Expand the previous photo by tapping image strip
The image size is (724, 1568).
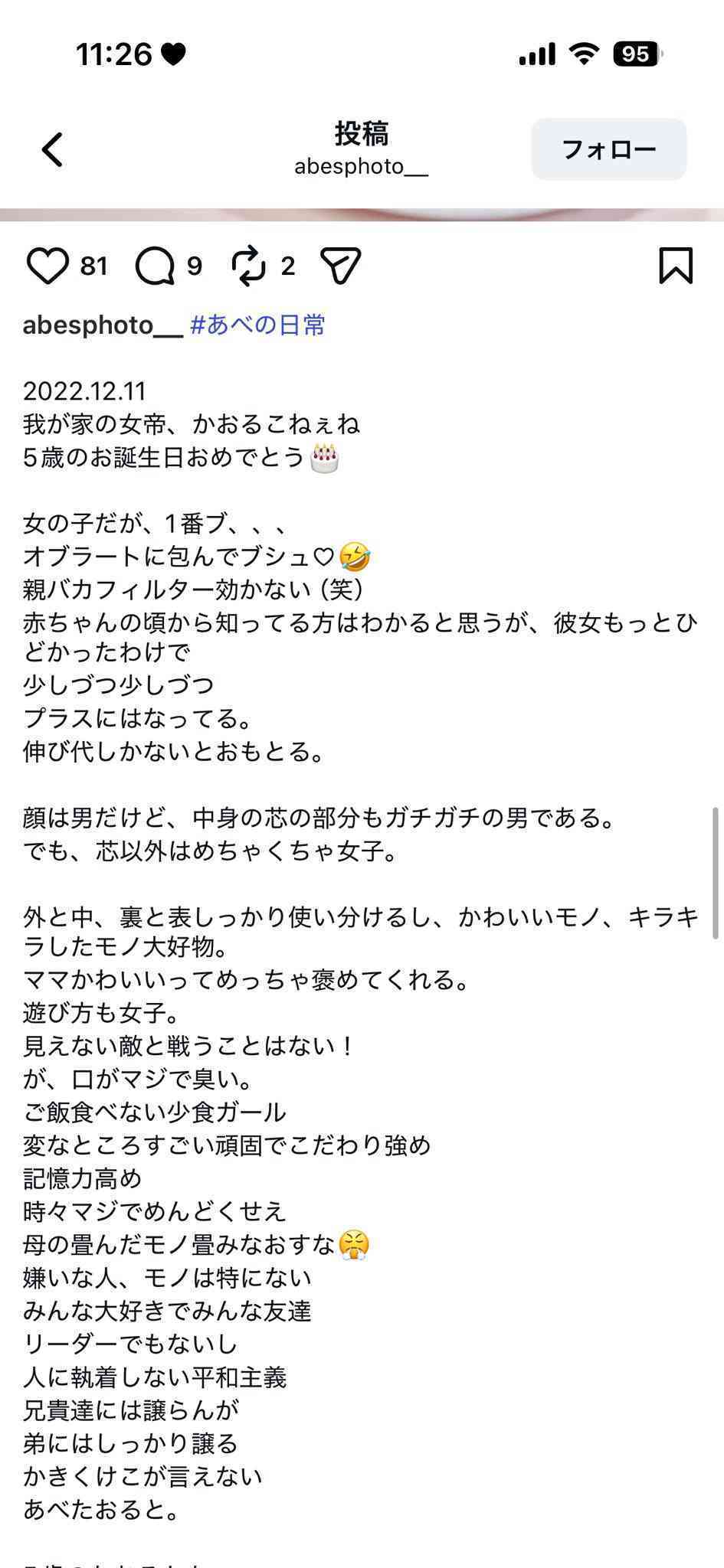click(x=362, y=213)
